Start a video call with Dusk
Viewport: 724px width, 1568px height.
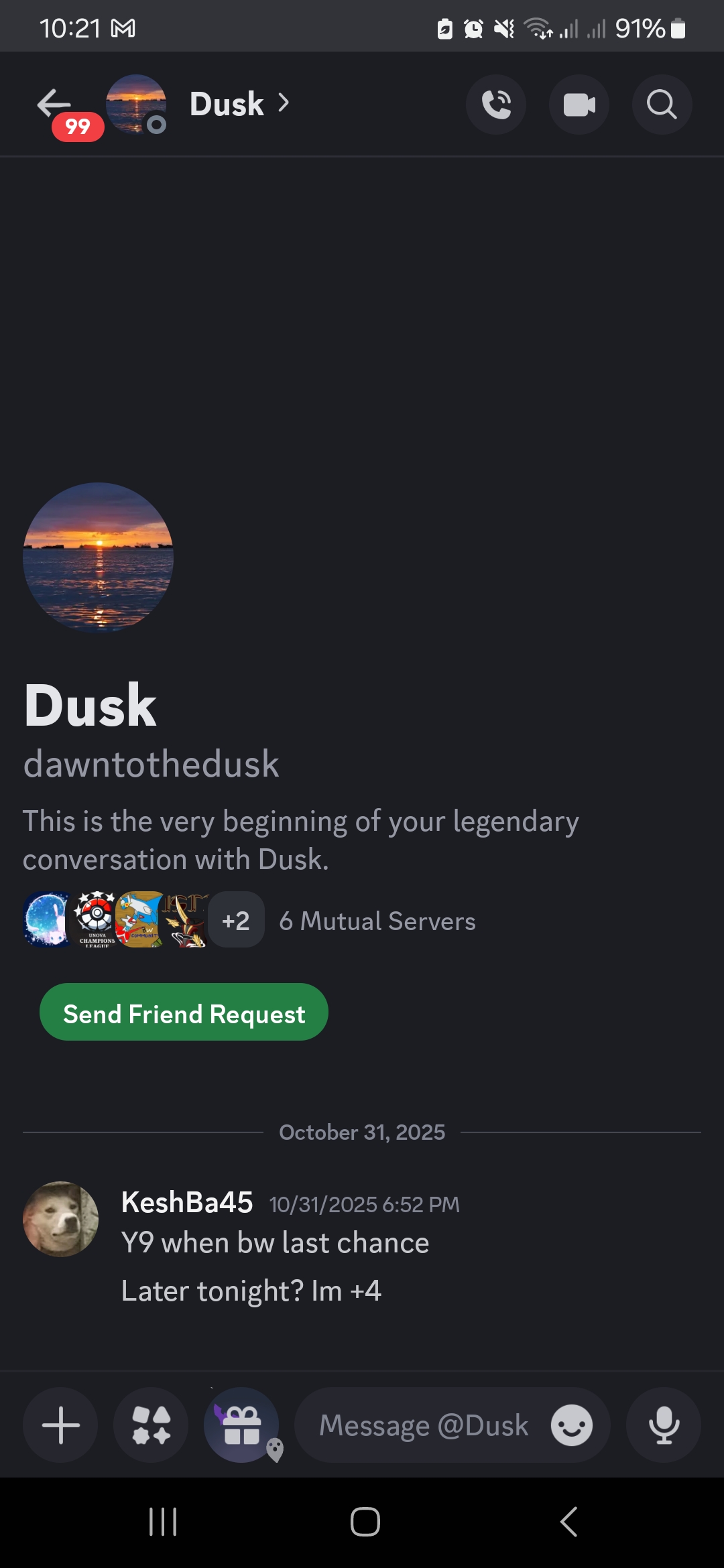579,105
